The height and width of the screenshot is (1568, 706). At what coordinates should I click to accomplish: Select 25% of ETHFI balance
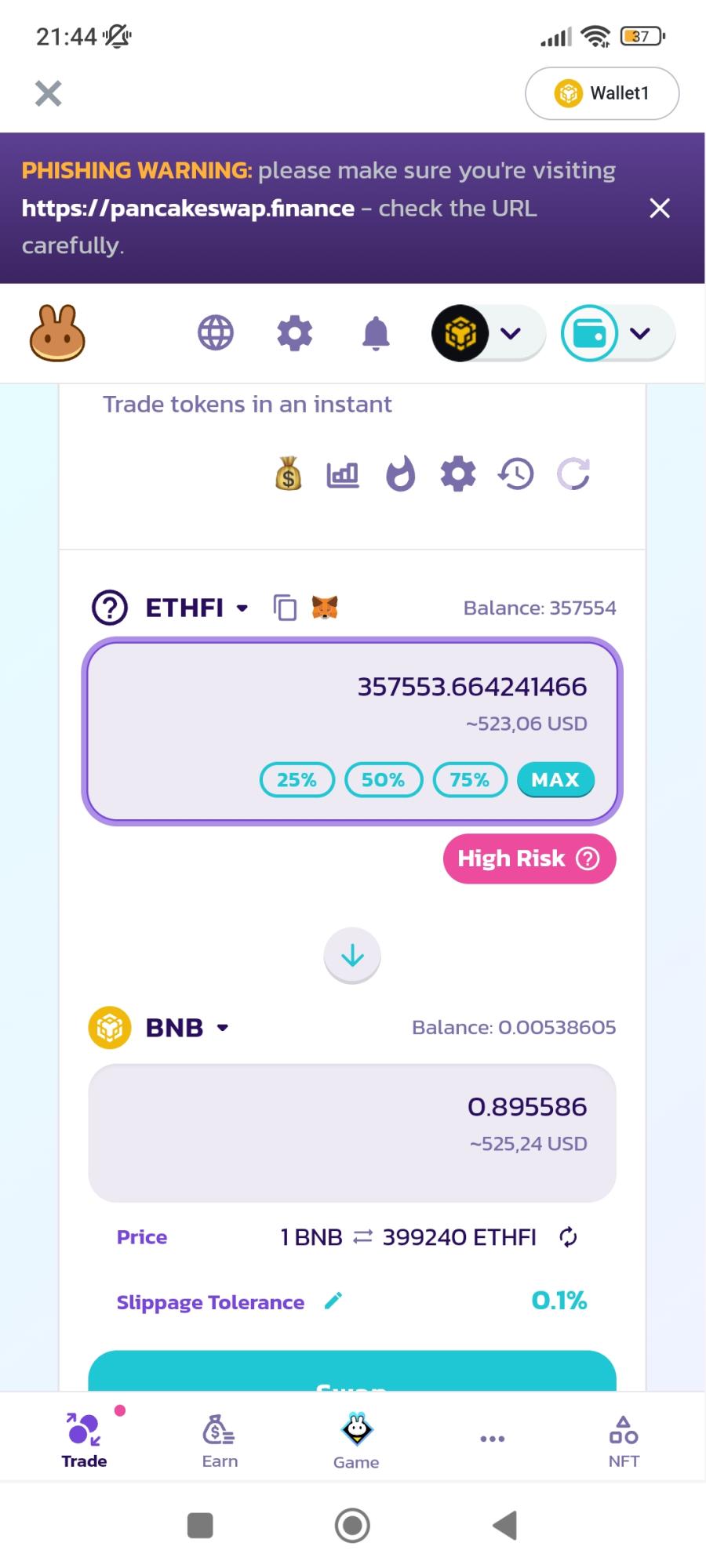pos(297,779)
